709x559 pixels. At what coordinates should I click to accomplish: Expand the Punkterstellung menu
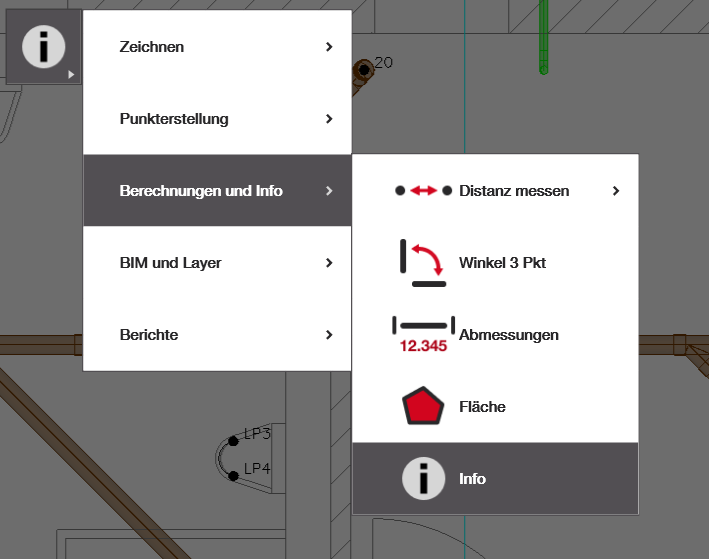pyautogui.click(x=217, y=119)
